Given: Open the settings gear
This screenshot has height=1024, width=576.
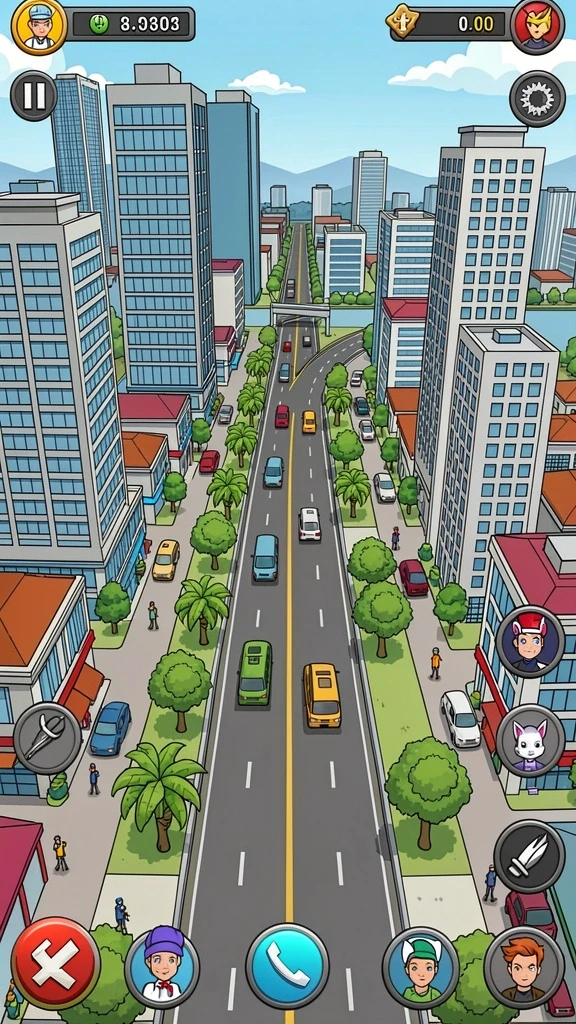Looking at the screenshot, I should click(537, 99).
